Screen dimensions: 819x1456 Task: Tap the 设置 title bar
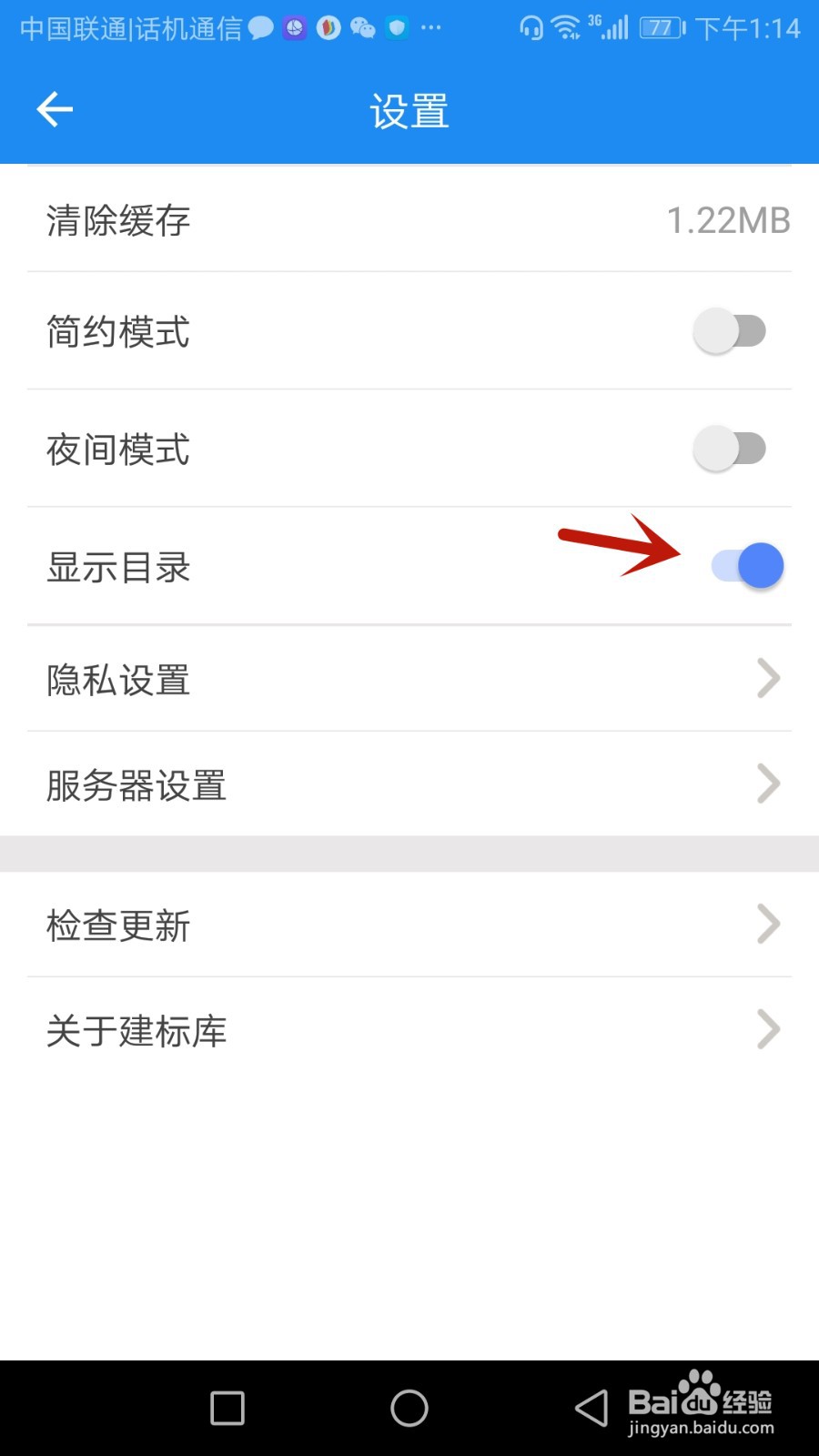point(409,109)
